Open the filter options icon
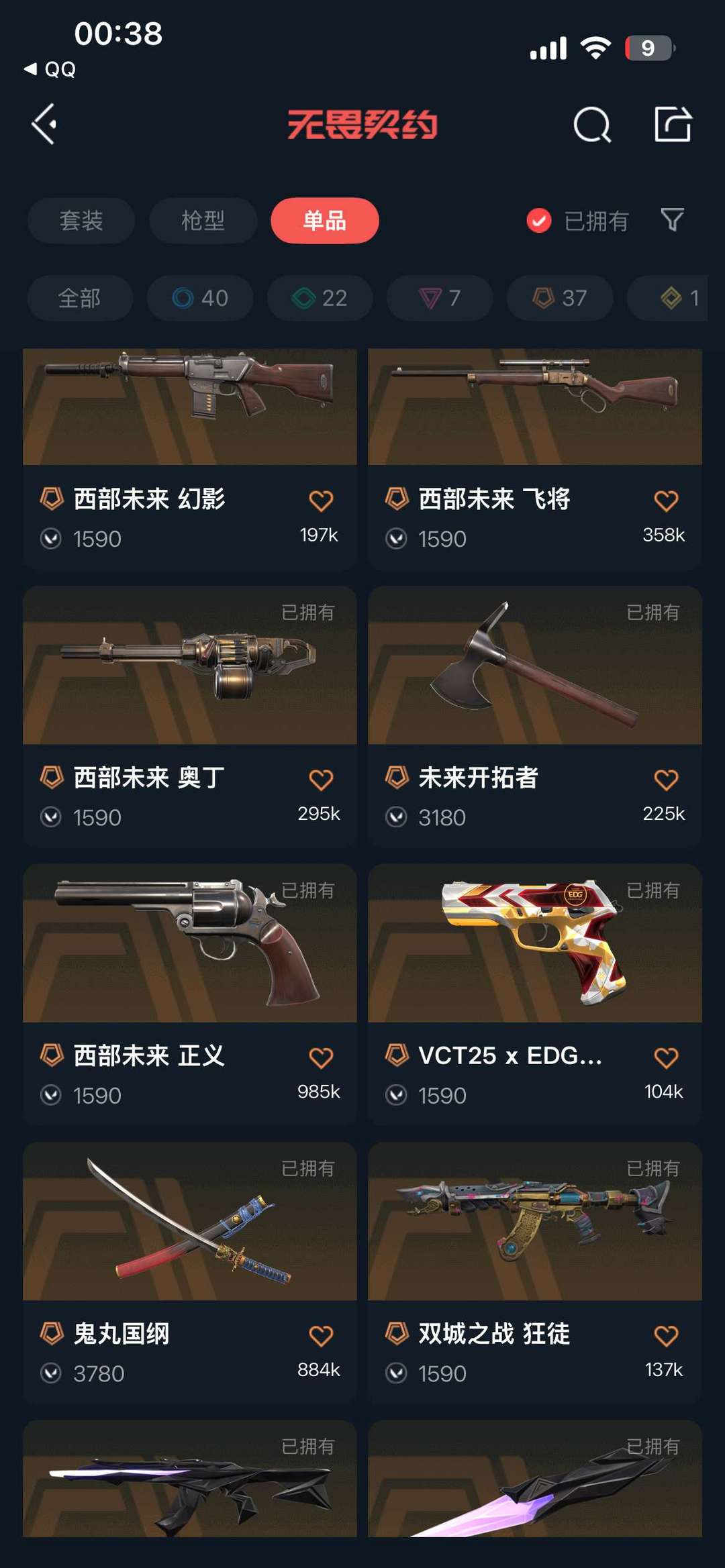Image resolution: width=725 pixels, height=1568 pixels. (673, 219)
